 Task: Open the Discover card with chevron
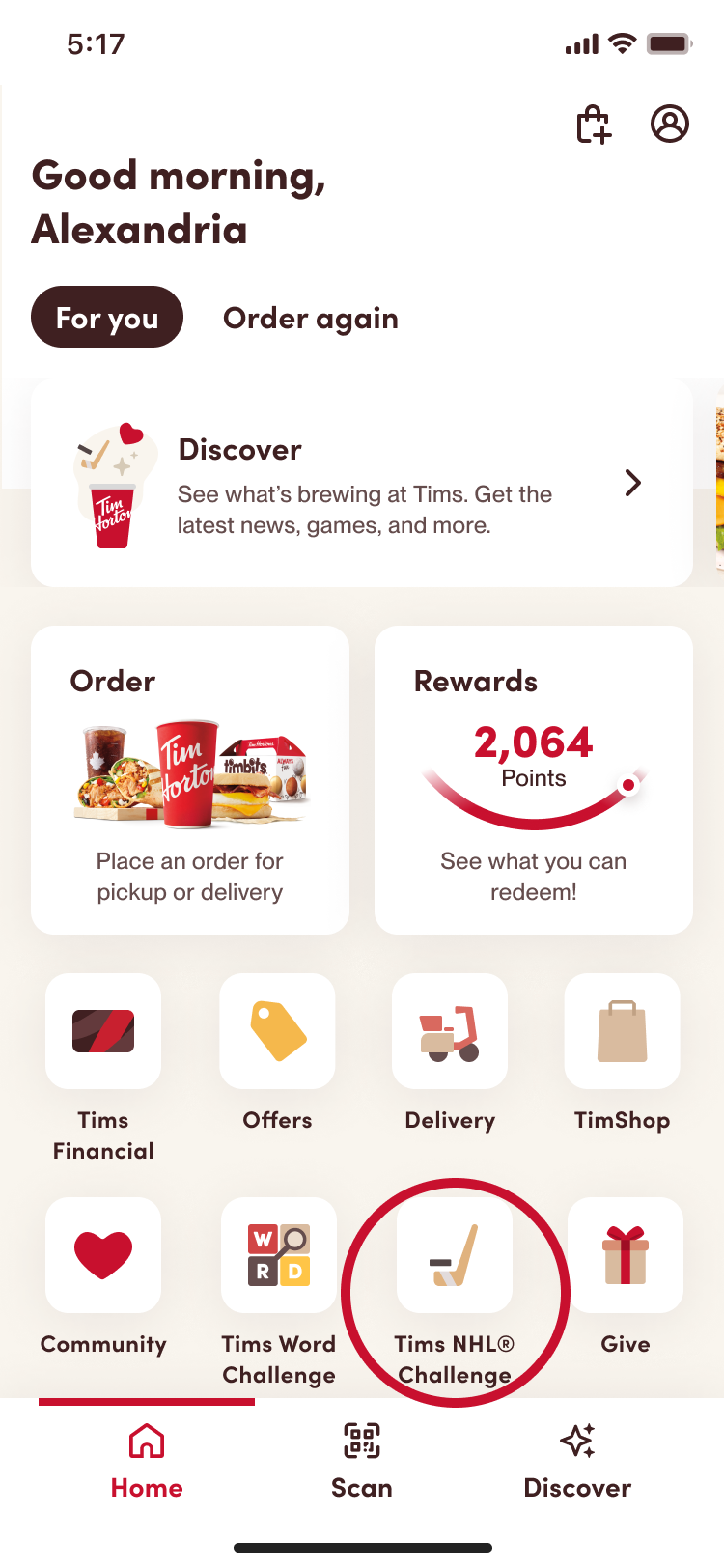point(362,483)
